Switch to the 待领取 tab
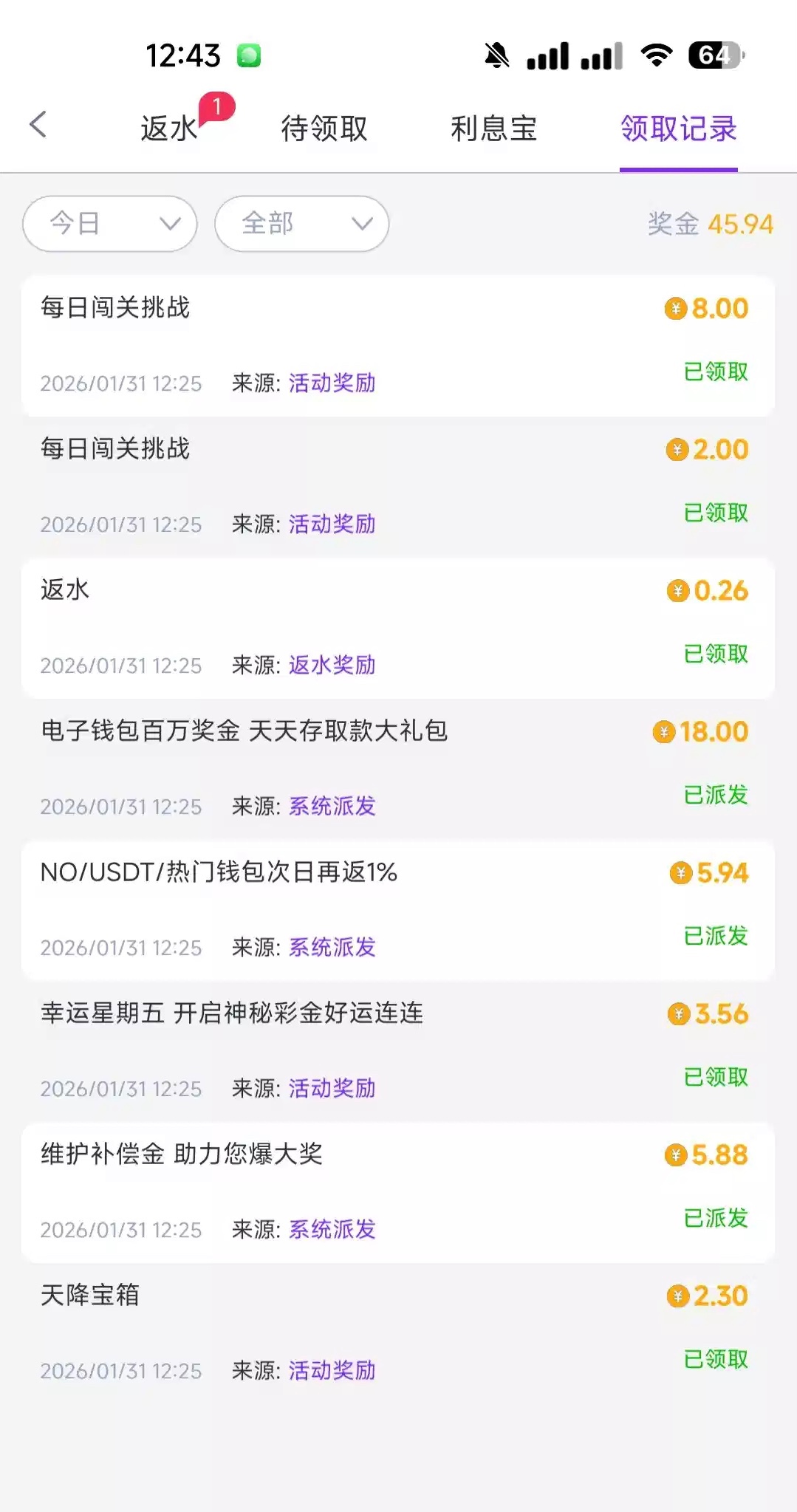 point(324,129)
